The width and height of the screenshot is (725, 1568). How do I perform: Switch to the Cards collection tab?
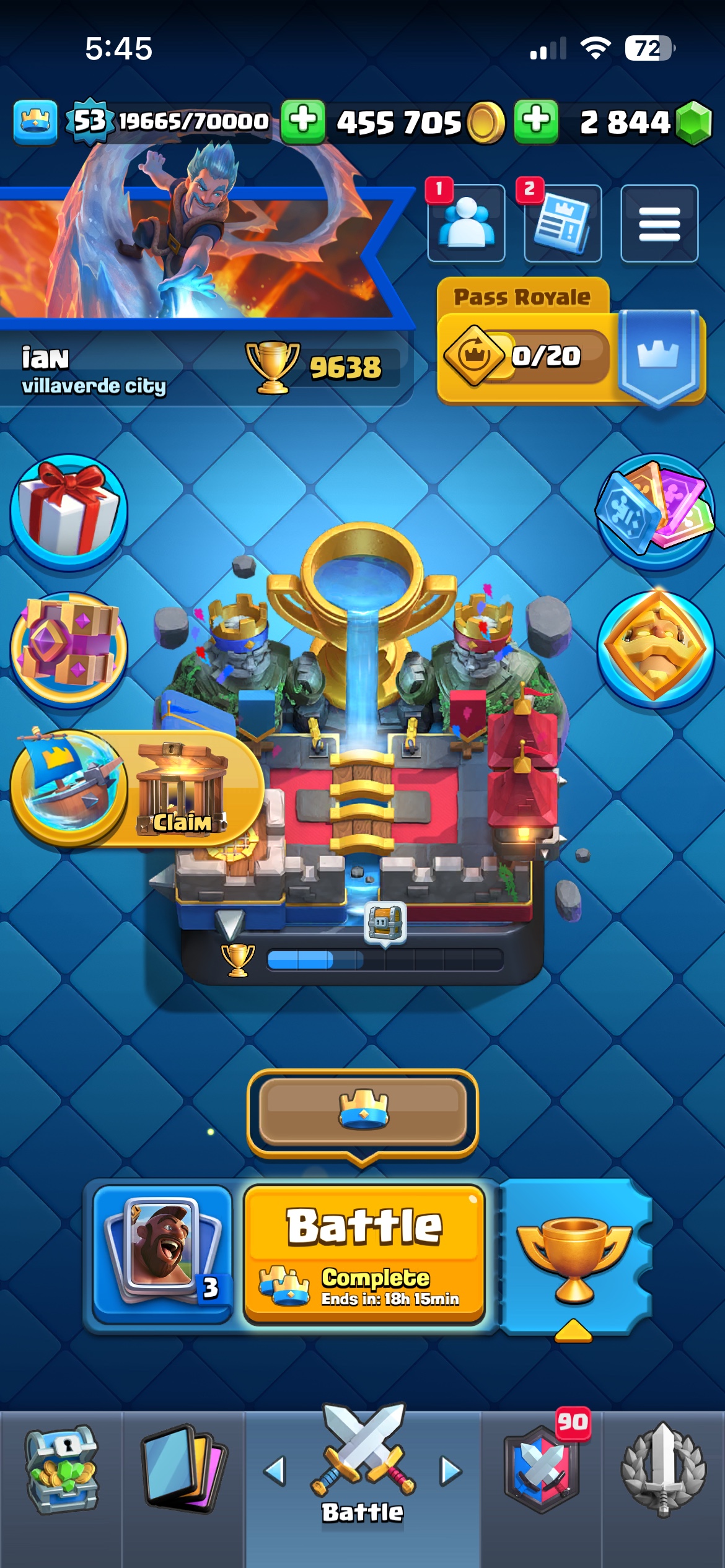(183, 1470)
